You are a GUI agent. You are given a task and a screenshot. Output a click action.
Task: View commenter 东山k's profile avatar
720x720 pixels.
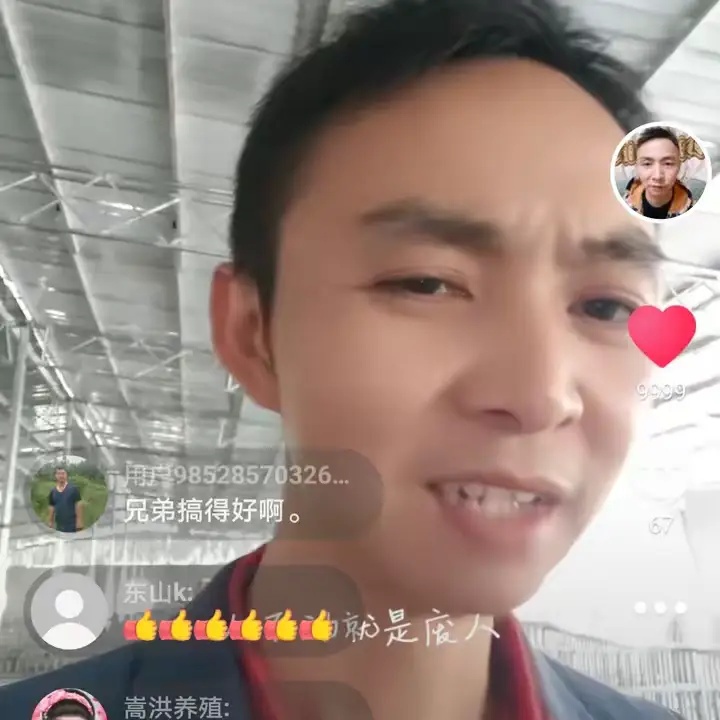pos(68,610)
